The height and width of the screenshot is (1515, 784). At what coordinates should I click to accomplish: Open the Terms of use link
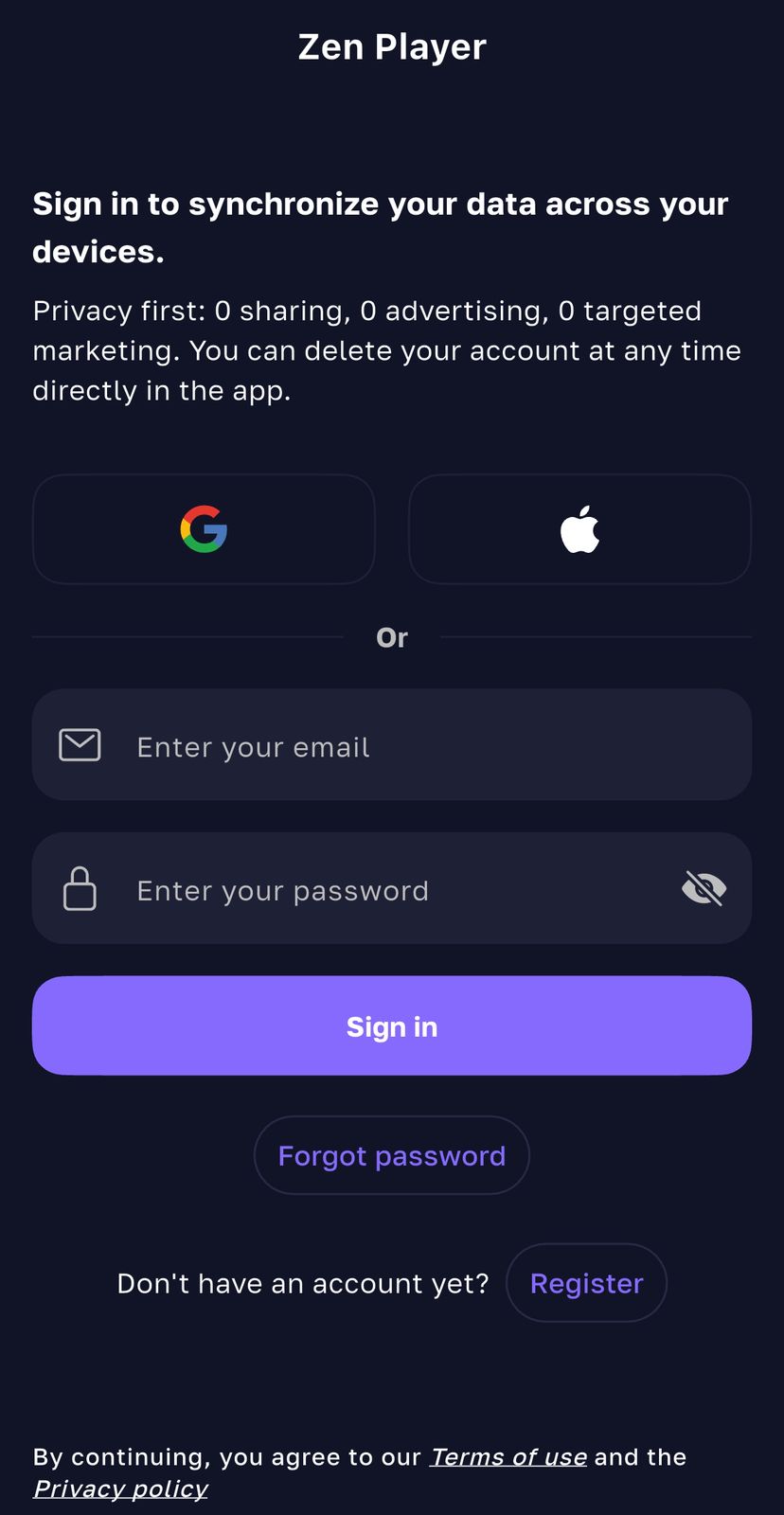pos(508,1457)
